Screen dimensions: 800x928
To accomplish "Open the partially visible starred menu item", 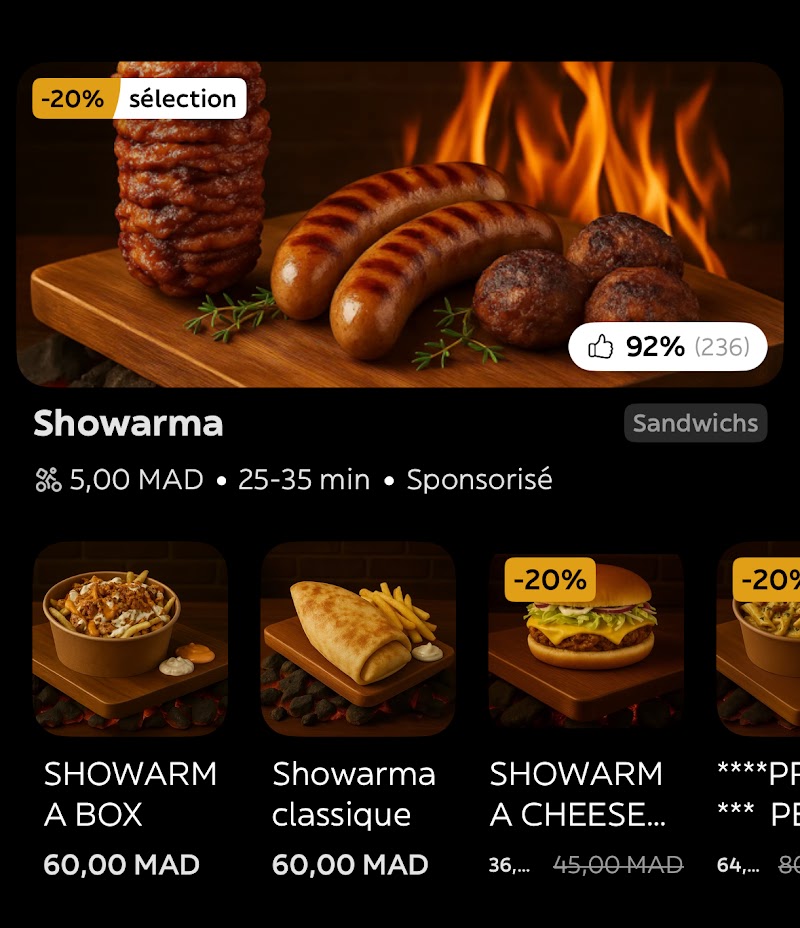I will tap(762, 640).
